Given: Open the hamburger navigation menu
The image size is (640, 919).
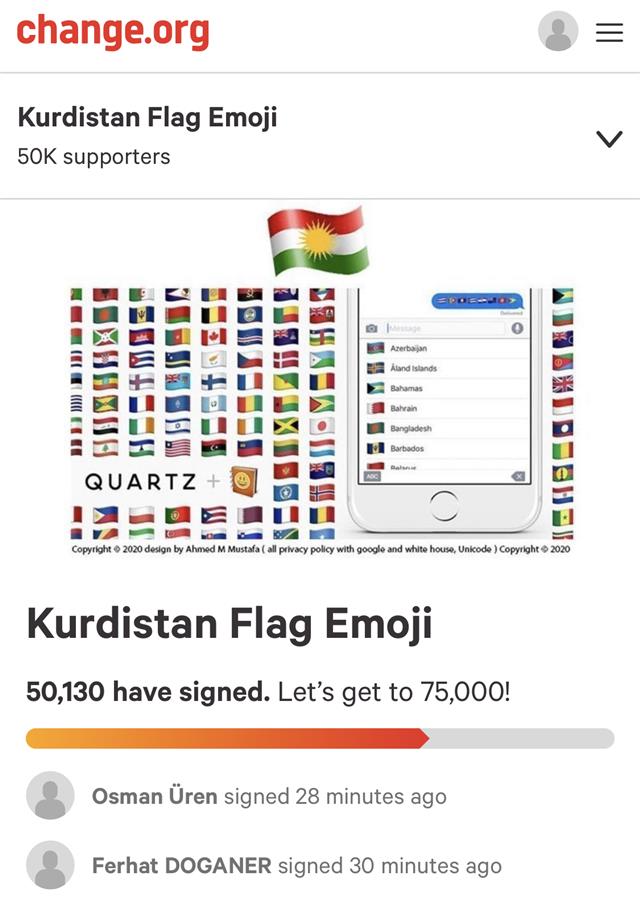Looking at the screenshot, I should click(x=609, y=33).
